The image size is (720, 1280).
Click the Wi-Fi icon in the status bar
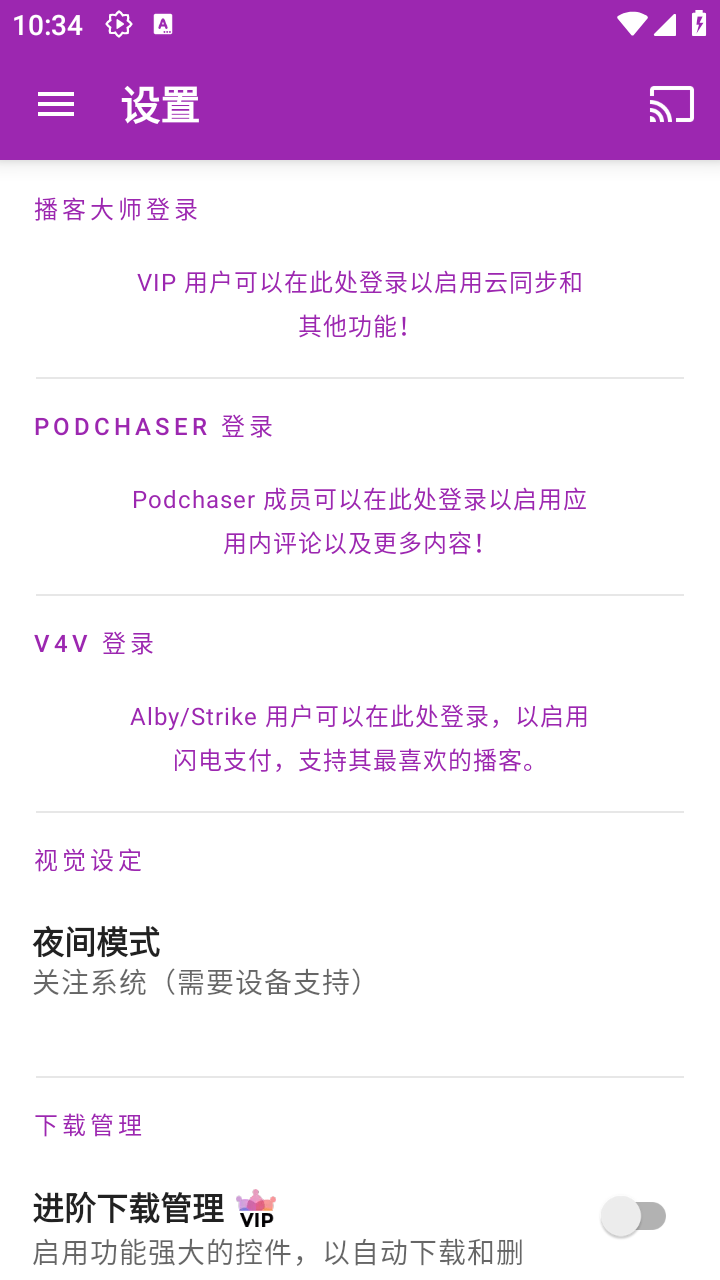tap(631, 25)
